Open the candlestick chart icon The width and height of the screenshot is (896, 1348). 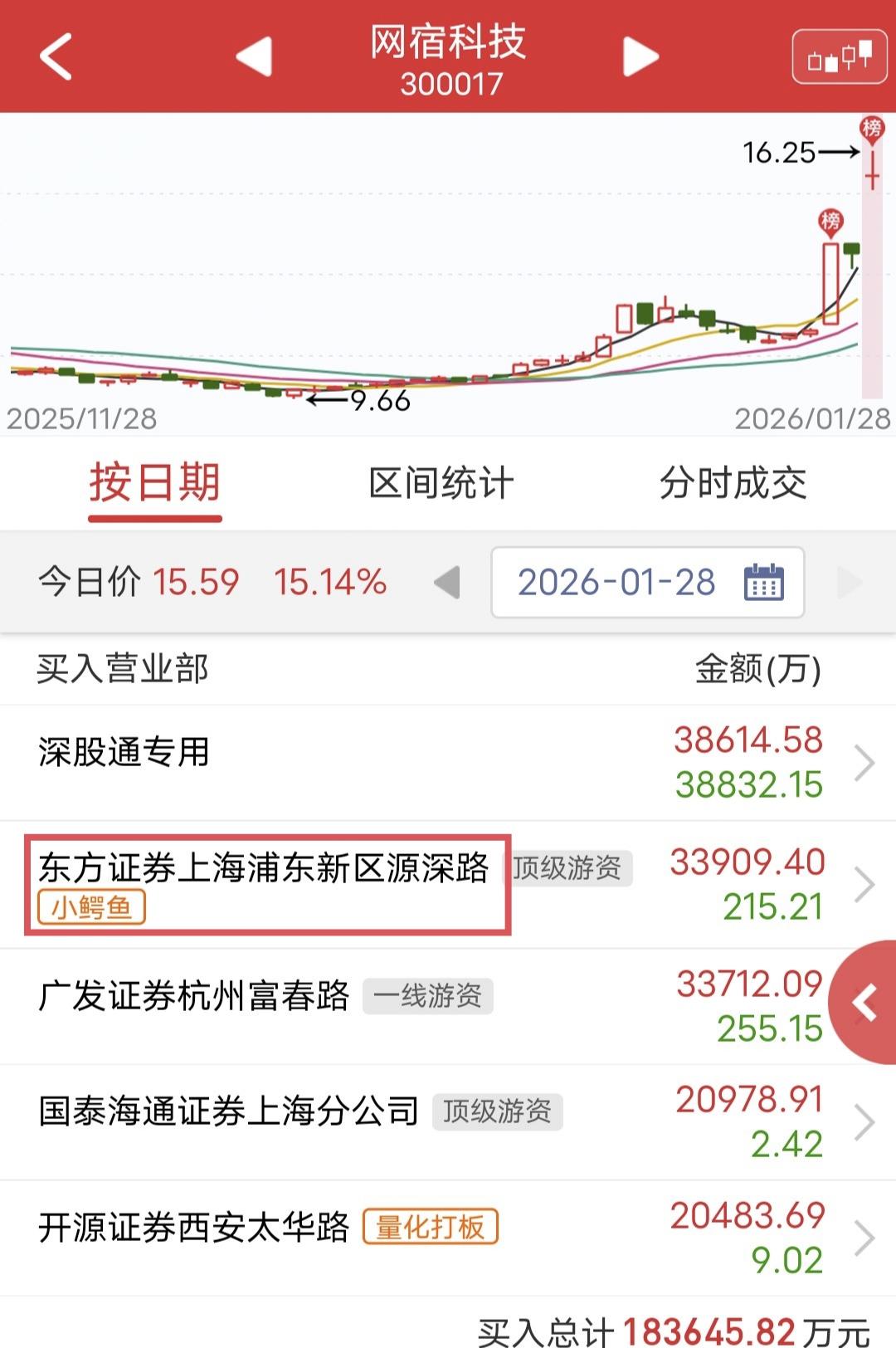840,56
